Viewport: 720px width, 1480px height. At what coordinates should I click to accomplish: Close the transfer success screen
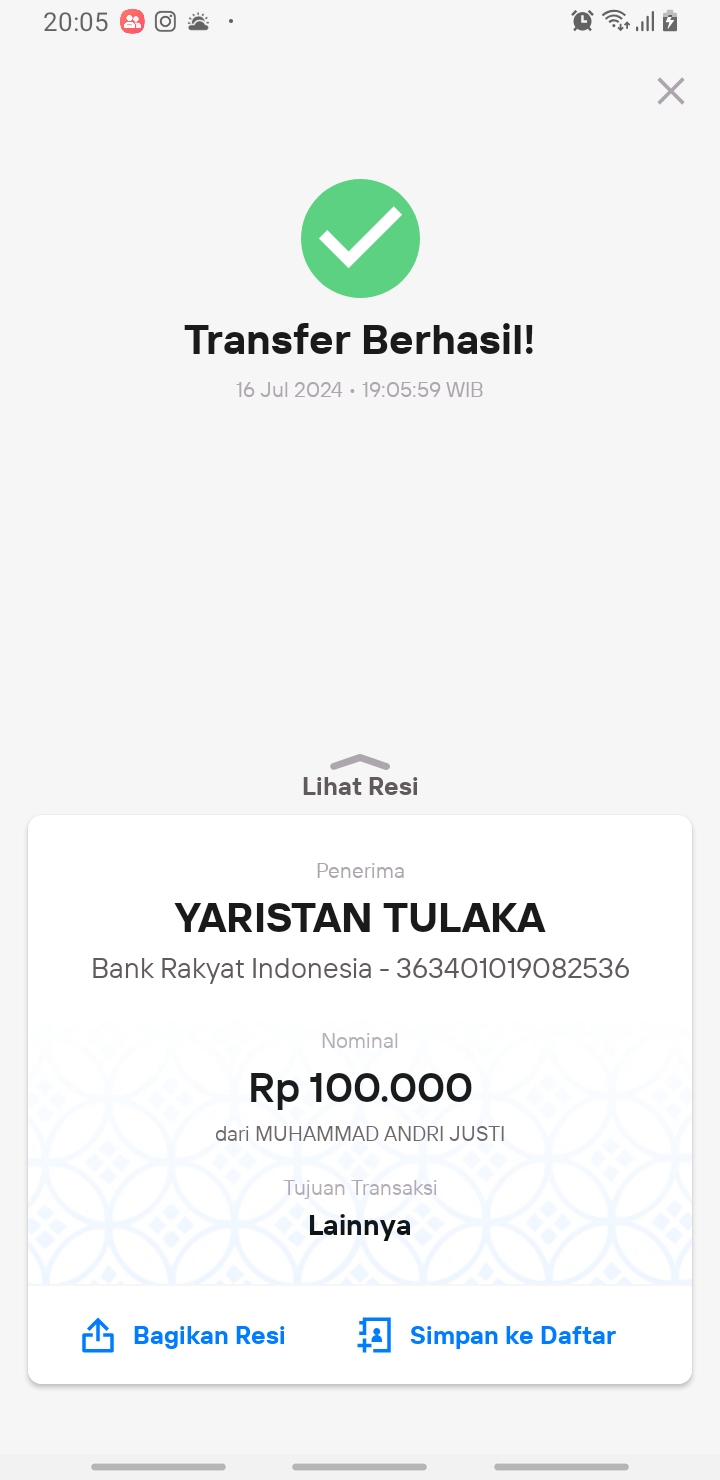(x=670, y=91)
